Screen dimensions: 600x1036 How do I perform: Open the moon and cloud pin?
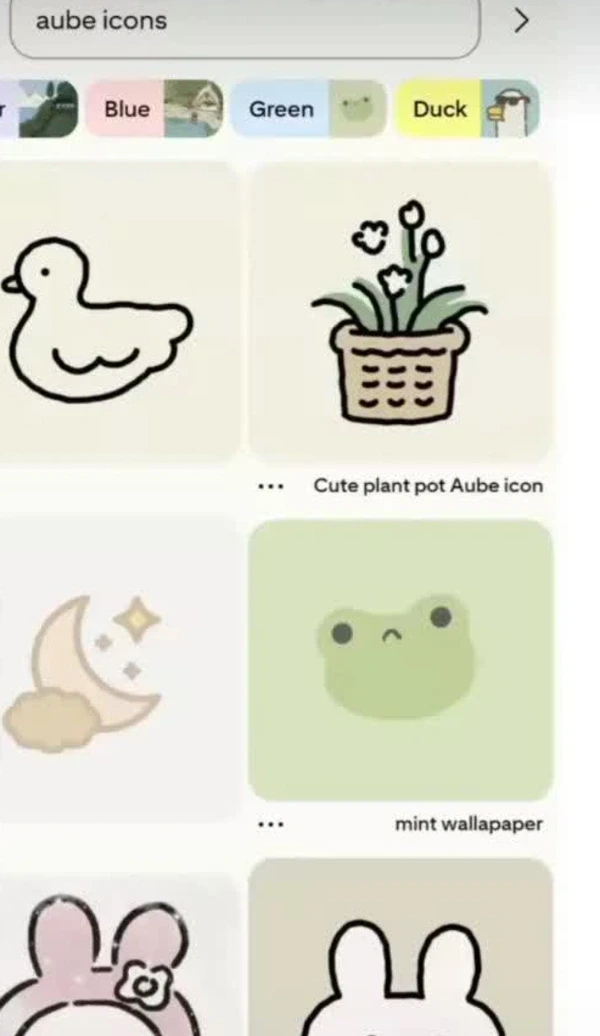coord(119,669)
